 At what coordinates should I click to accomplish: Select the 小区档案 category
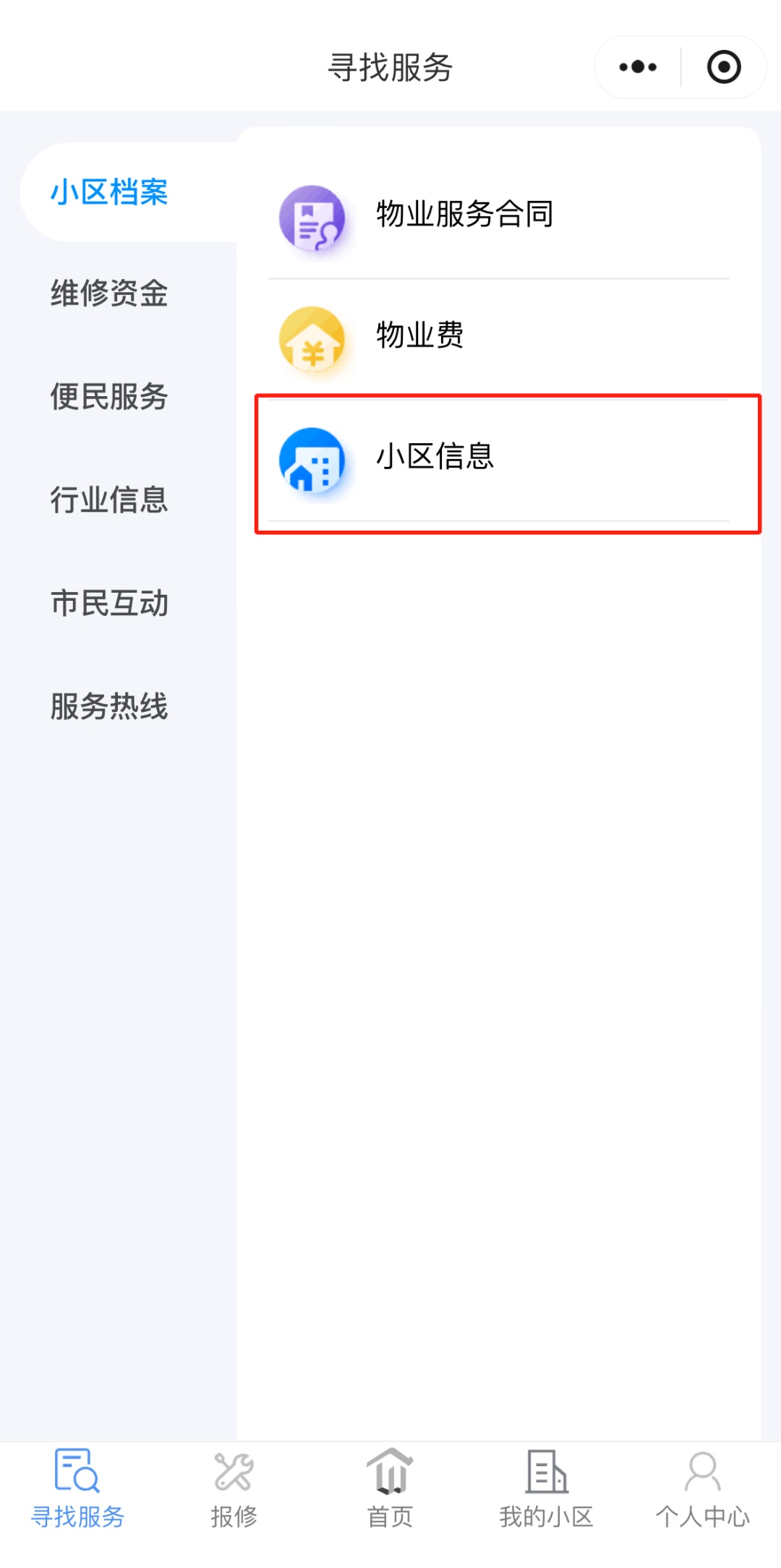point(109,192)
